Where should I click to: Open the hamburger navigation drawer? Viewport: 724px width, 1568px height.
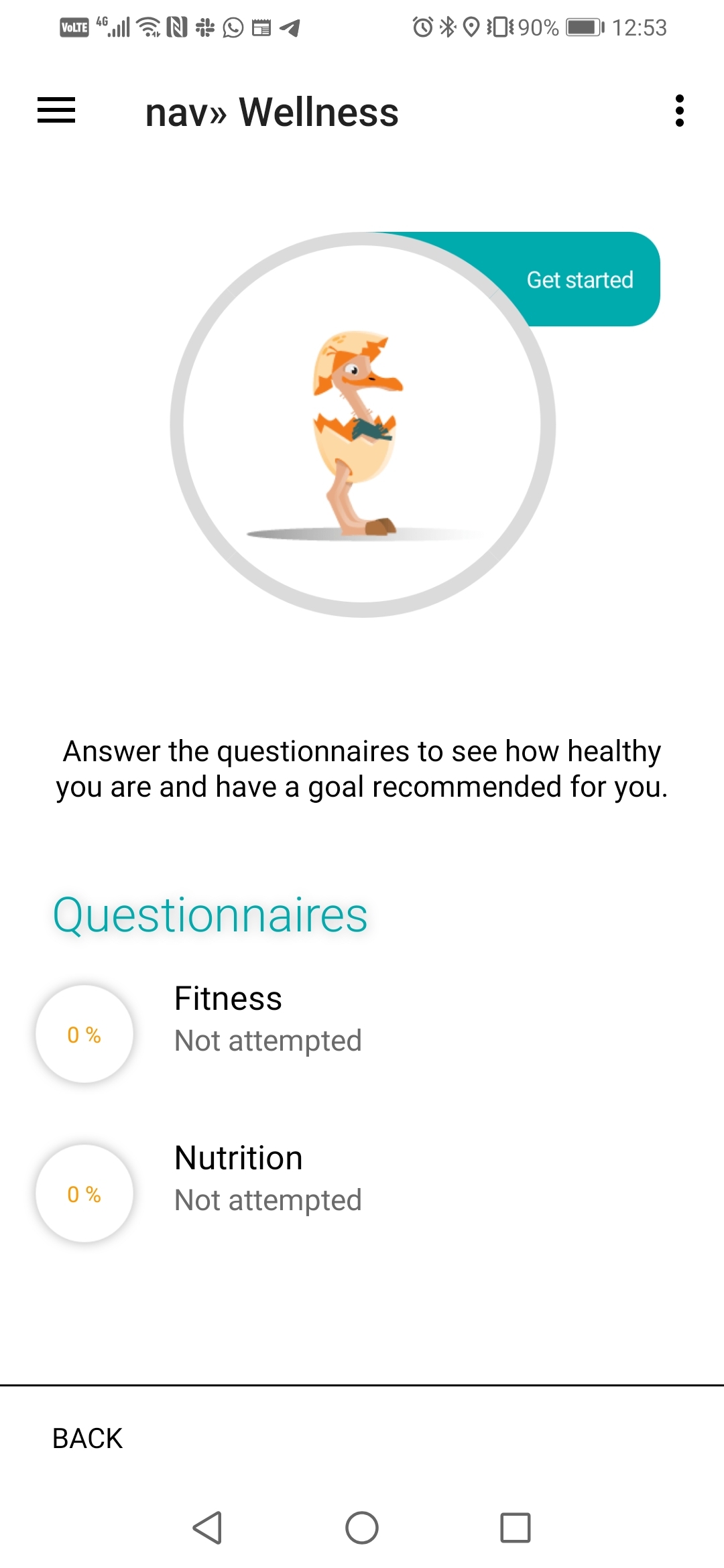56,111
